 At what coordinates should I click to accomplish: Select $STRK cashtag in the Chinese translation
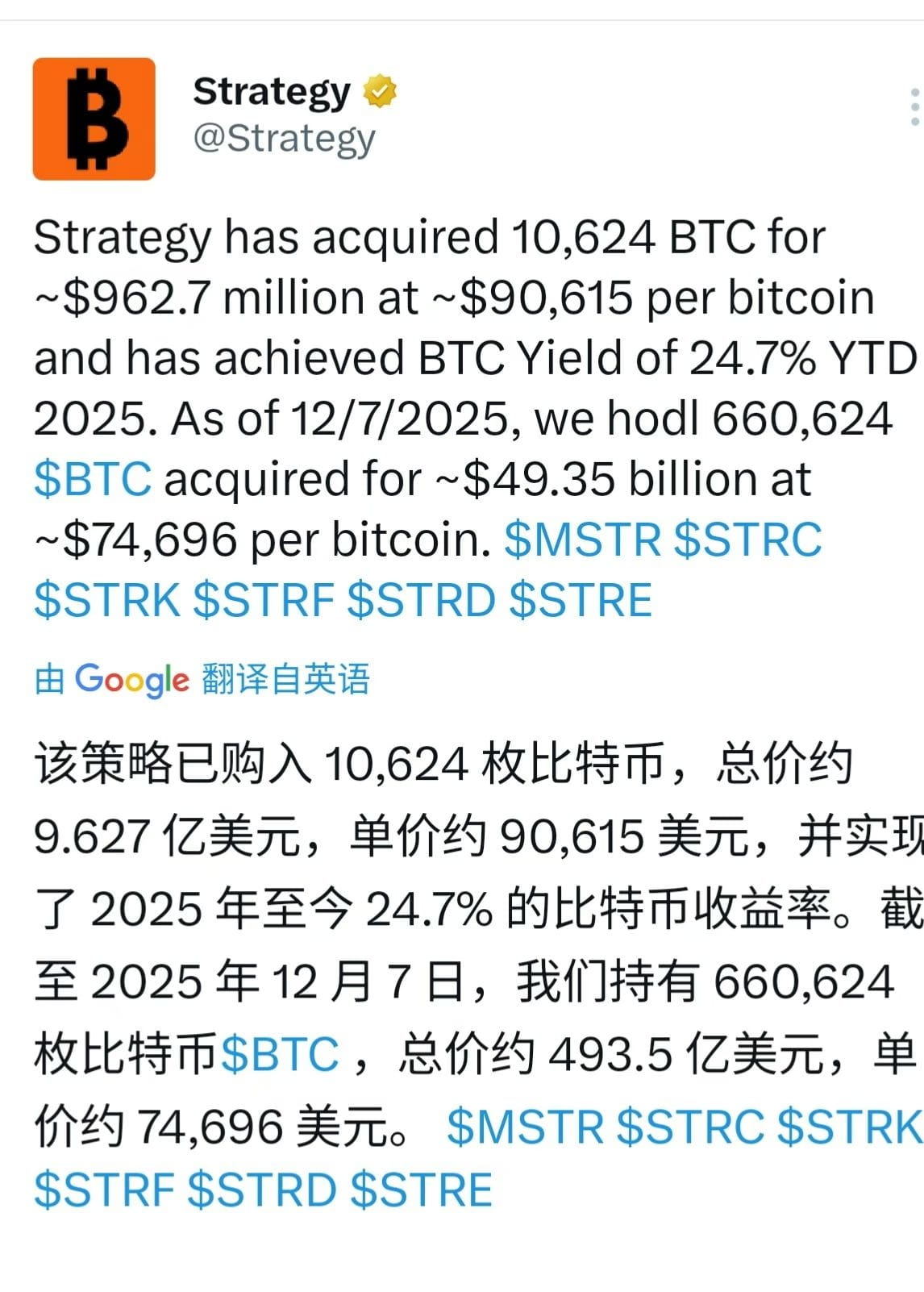(x=849, y=1127)
